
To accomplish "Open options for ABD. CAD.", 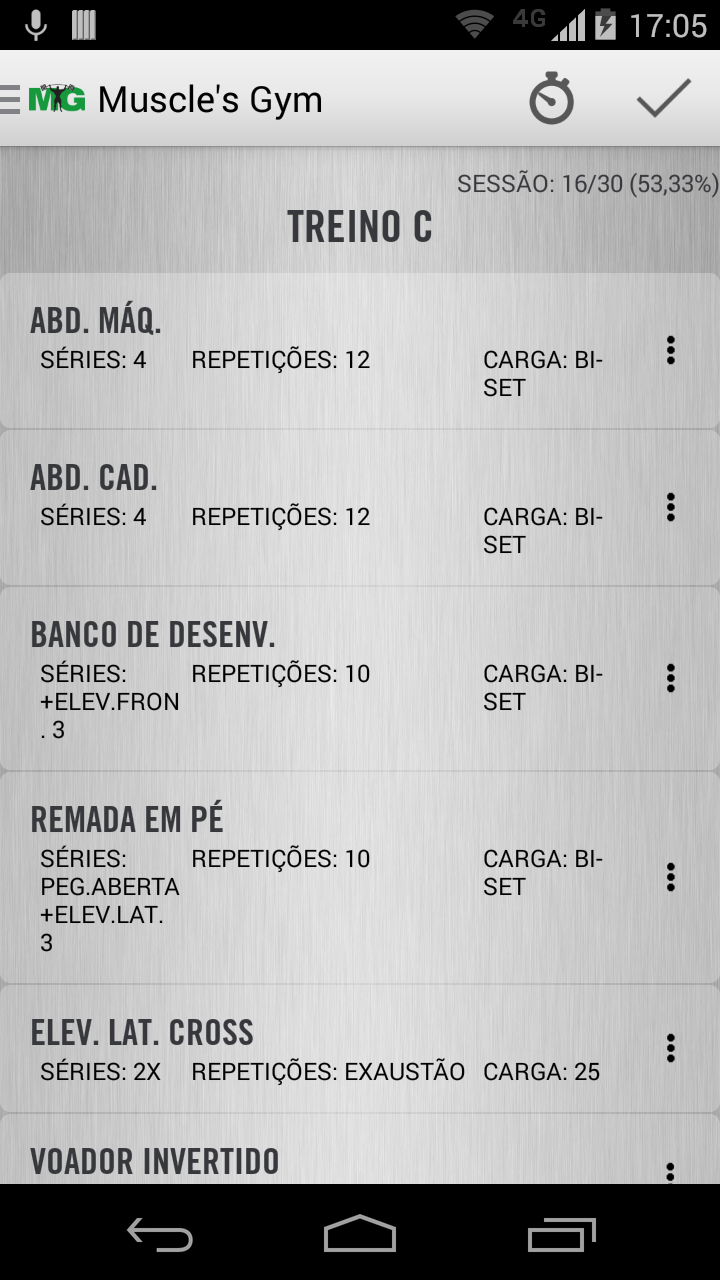I will pyautogui.click(x=670, y=507).
